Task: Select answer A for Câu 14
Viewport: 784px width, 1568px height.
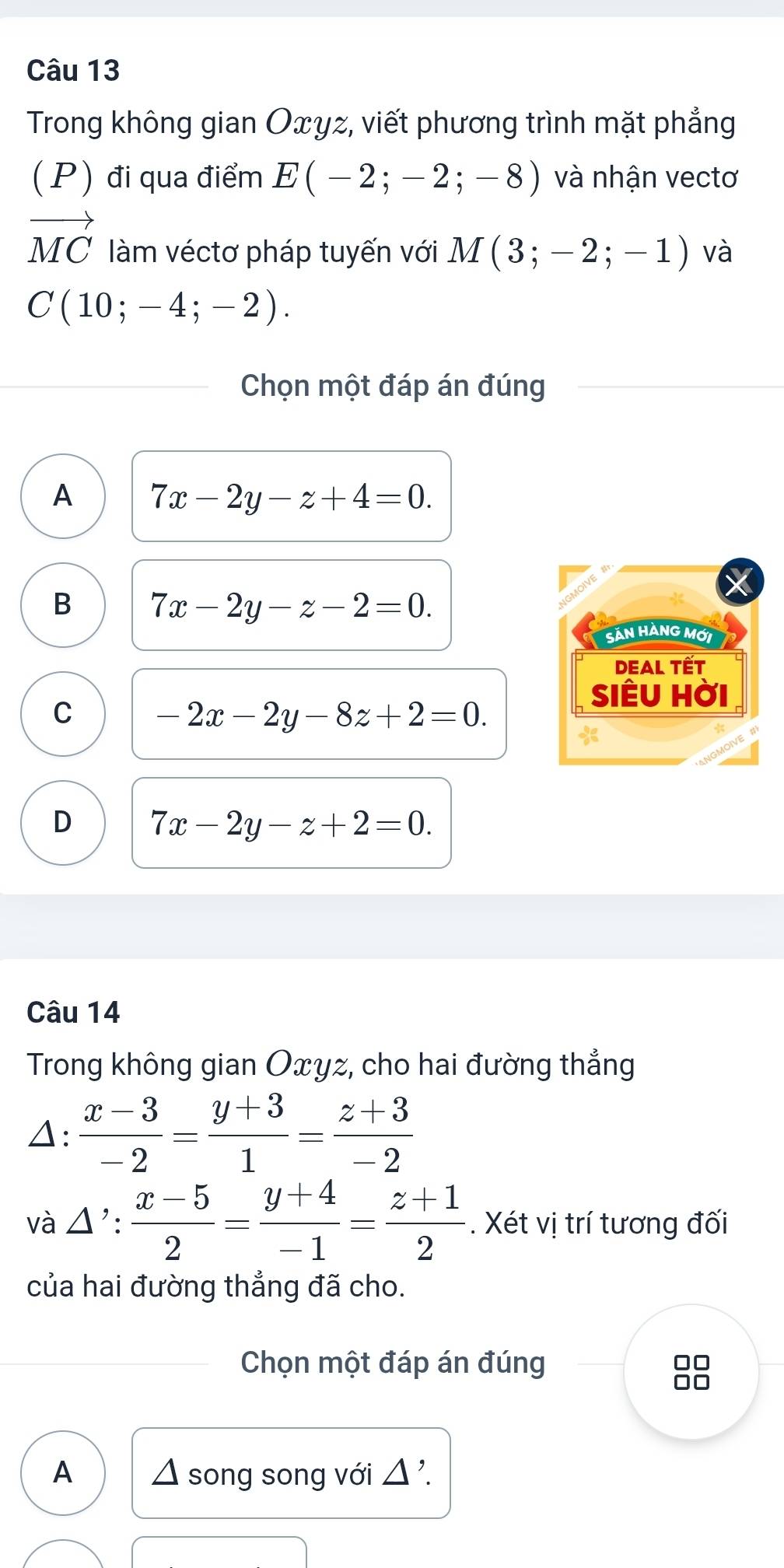Action: coord(63,1473)
